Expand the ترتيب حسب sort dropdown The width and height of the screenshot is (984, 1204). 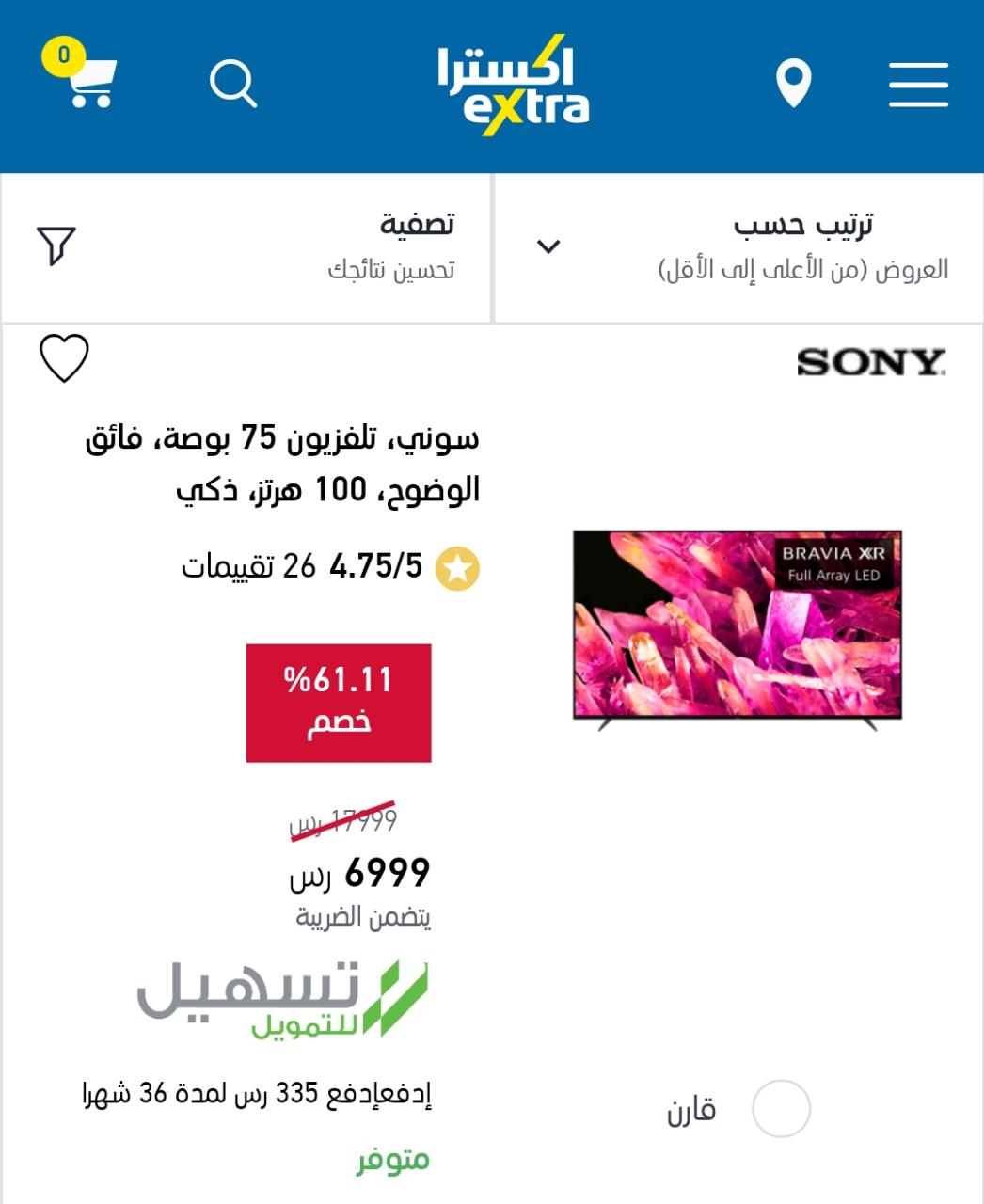738,246
